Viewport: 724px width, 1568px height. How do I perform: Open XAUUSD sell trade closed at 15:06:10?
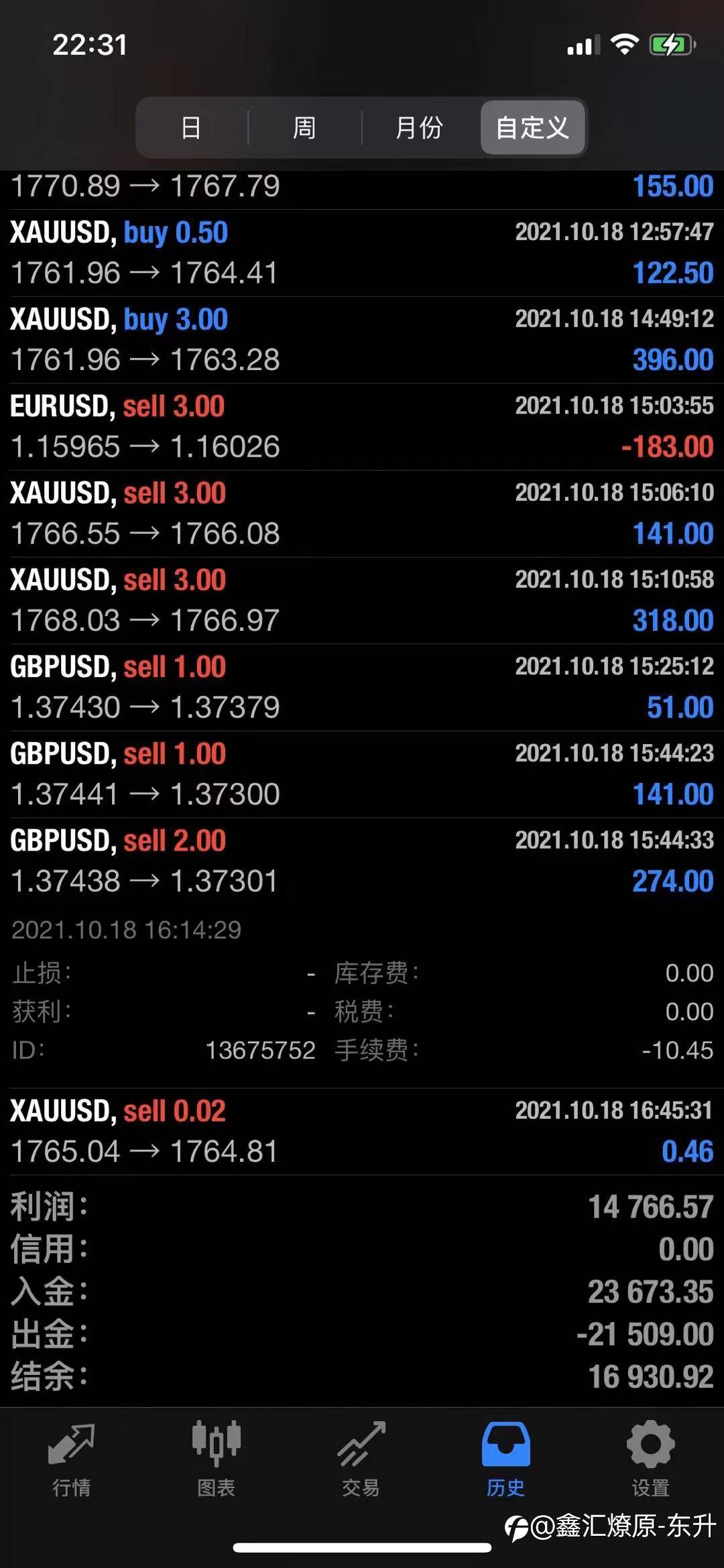362,514
